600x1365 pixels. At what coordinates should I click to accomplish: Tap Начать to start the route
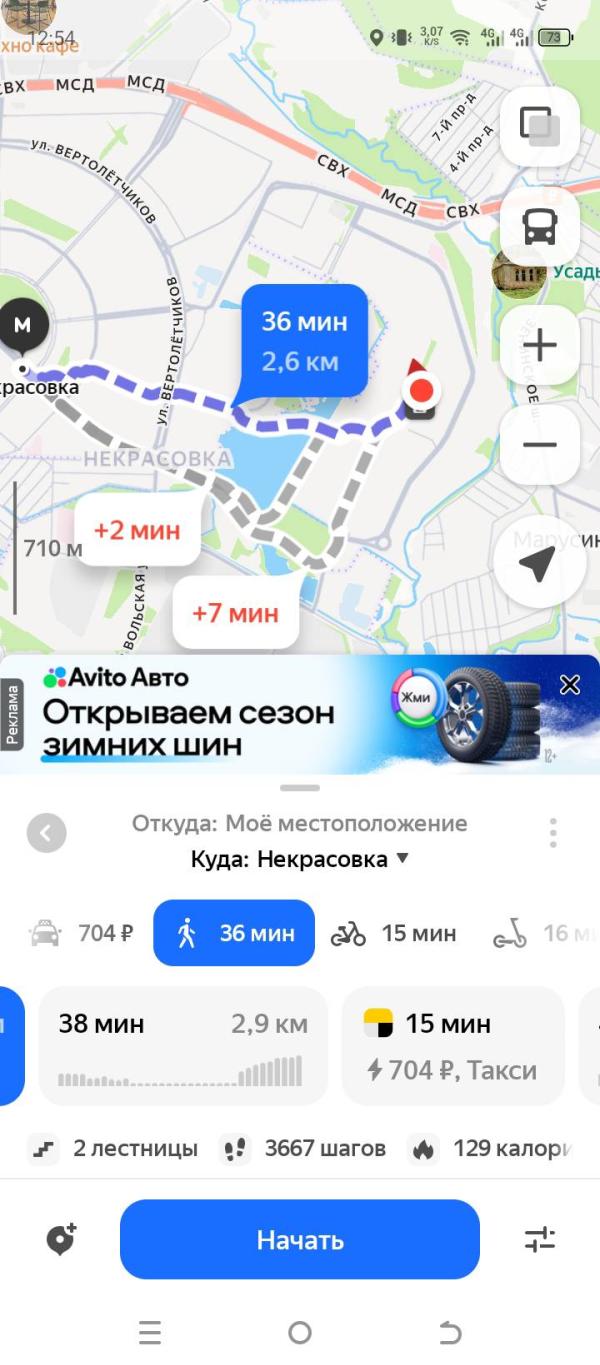click(x=300, y=1240)
